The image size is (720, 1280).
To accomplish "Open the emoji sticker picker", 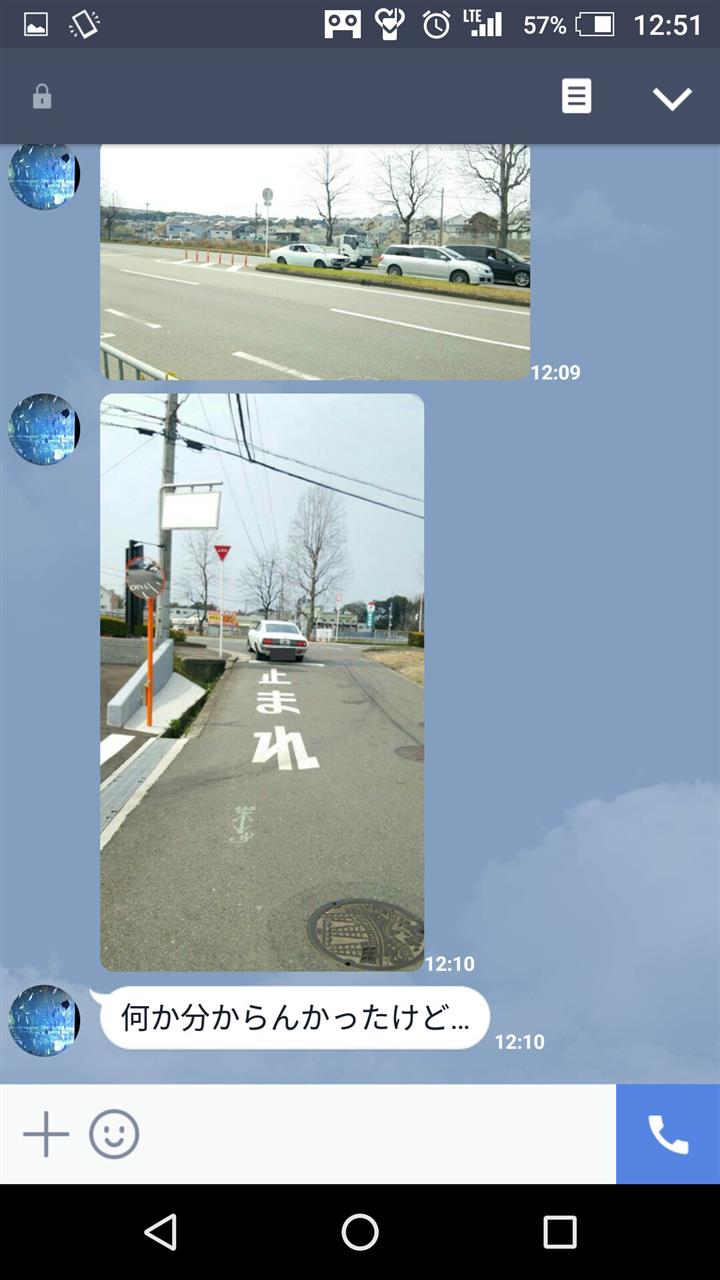I will pyautogui.click(x=114, y=1135).
